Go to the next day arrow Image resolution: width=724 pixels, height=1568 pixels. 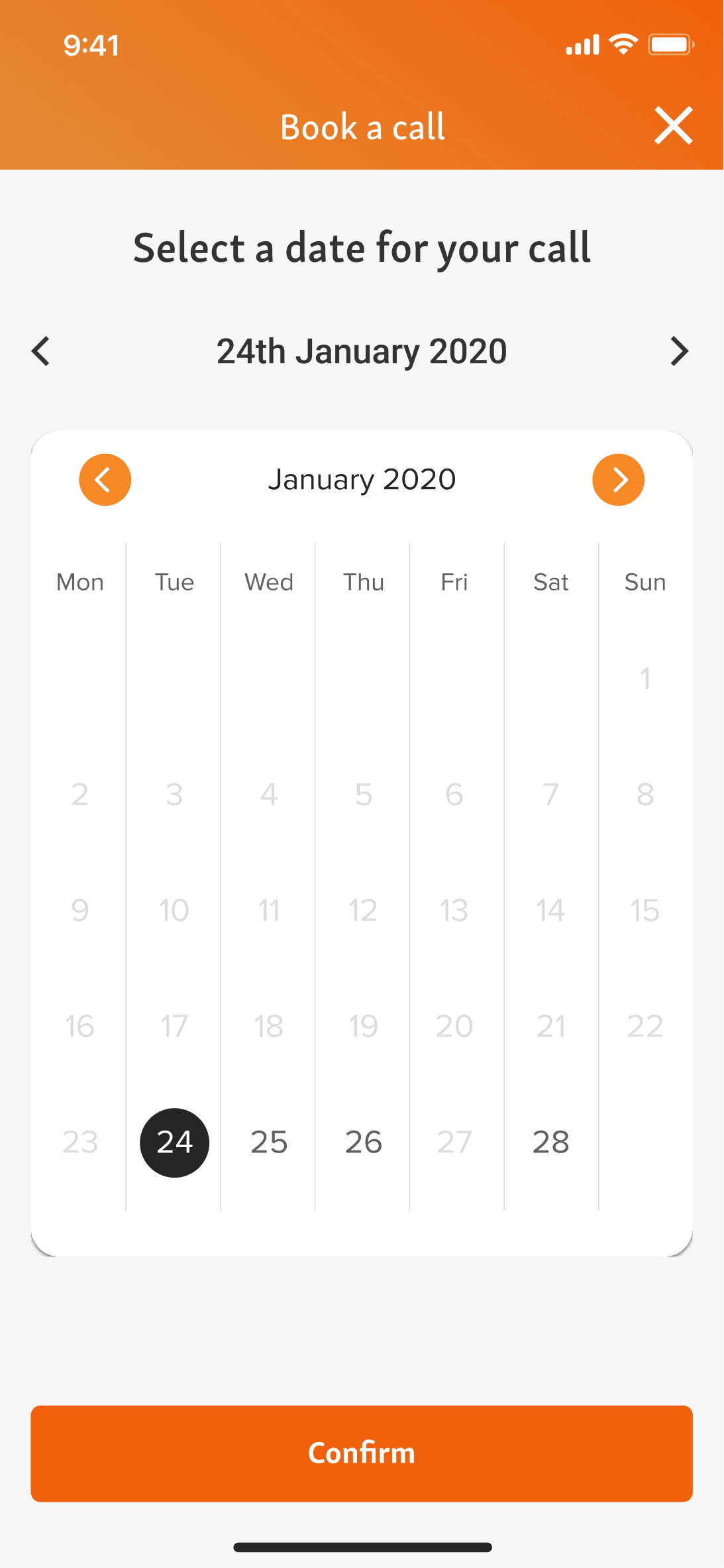[680, 351]
